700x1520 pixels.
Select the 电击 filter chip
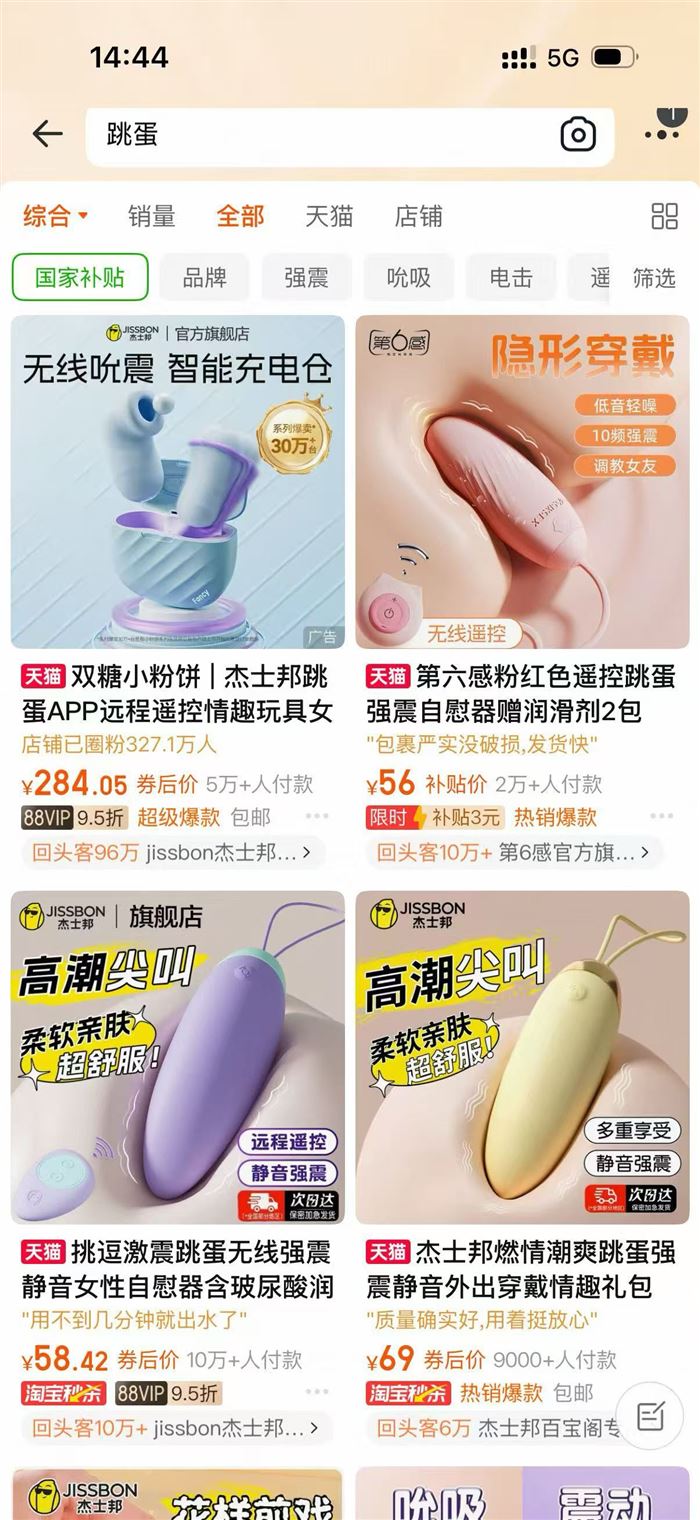coord(510,278)
